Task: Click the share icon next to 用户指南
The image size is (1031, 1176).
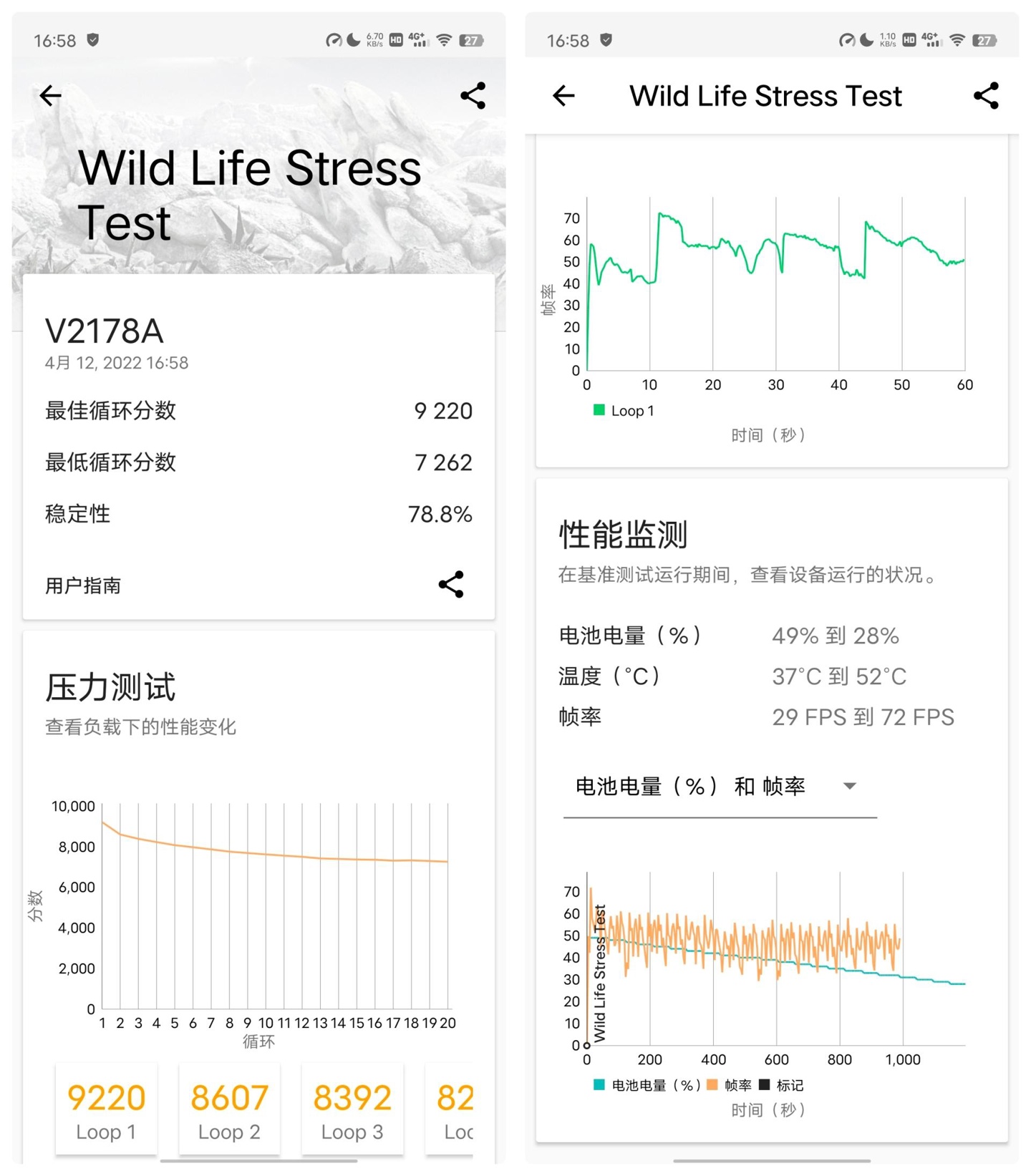Action: (x=451, y=585)
